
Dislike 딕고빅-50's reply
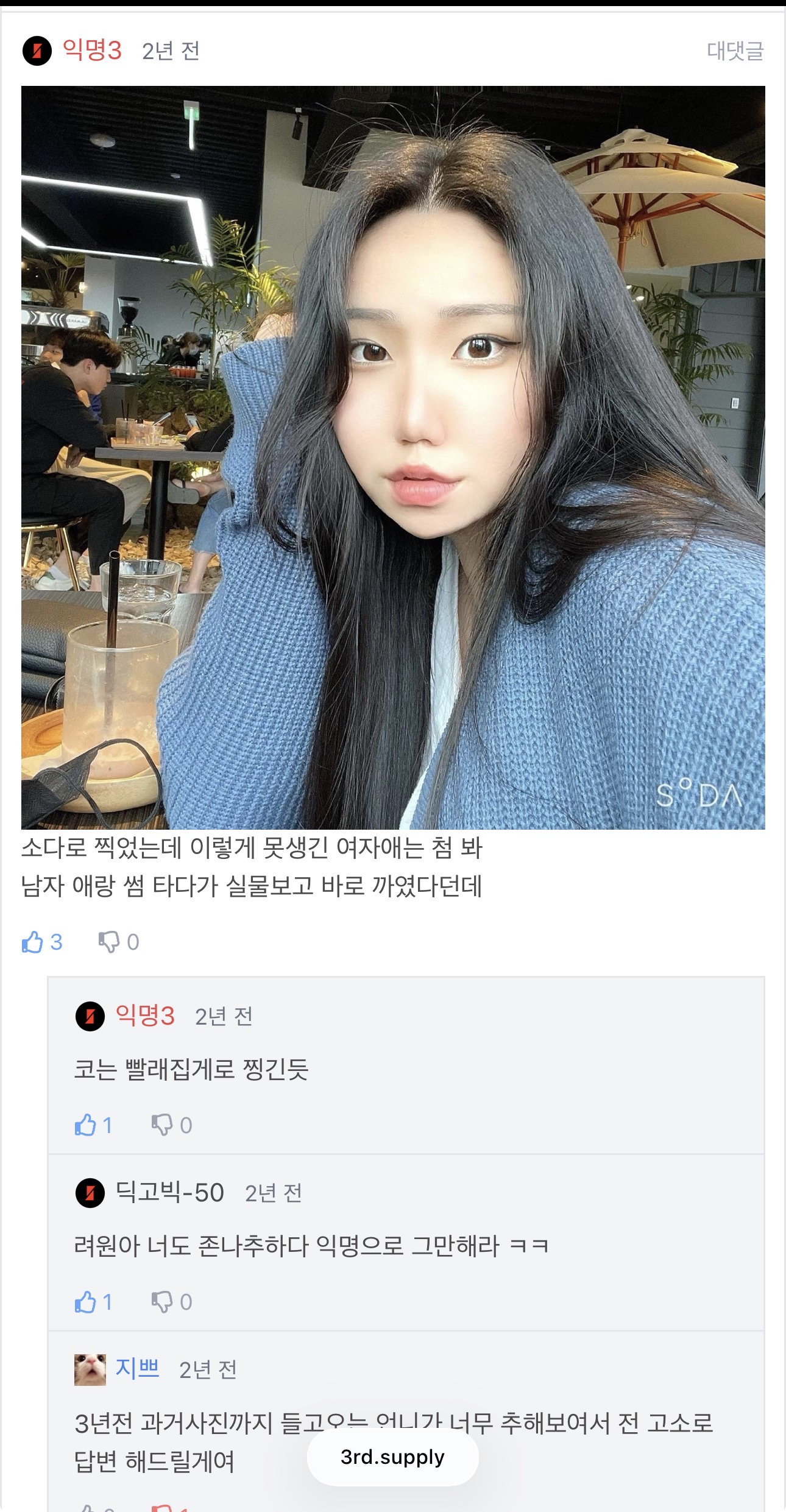coord(163,1302)
